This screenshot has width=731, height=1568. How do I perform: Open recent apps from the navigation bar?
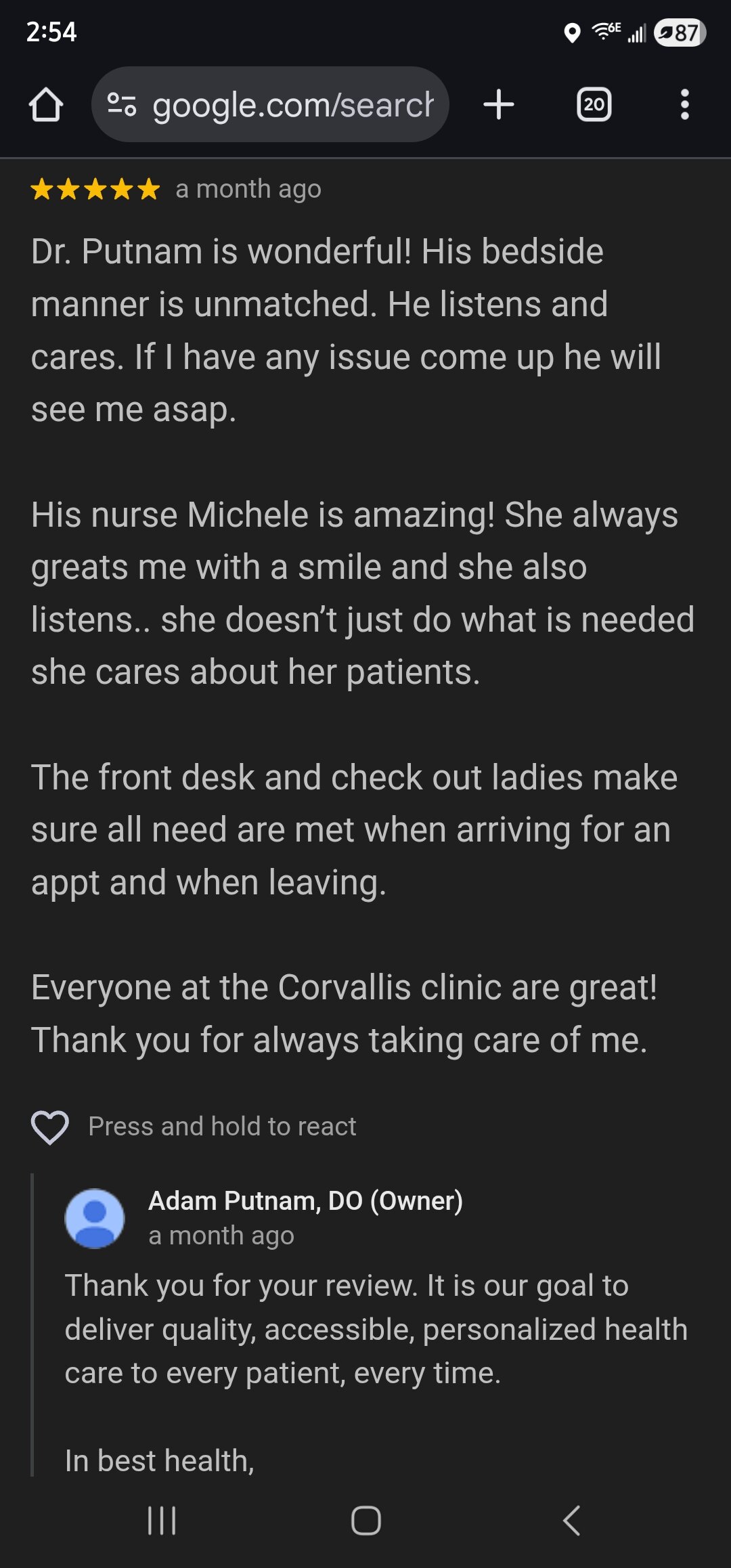pos(162,1521)
